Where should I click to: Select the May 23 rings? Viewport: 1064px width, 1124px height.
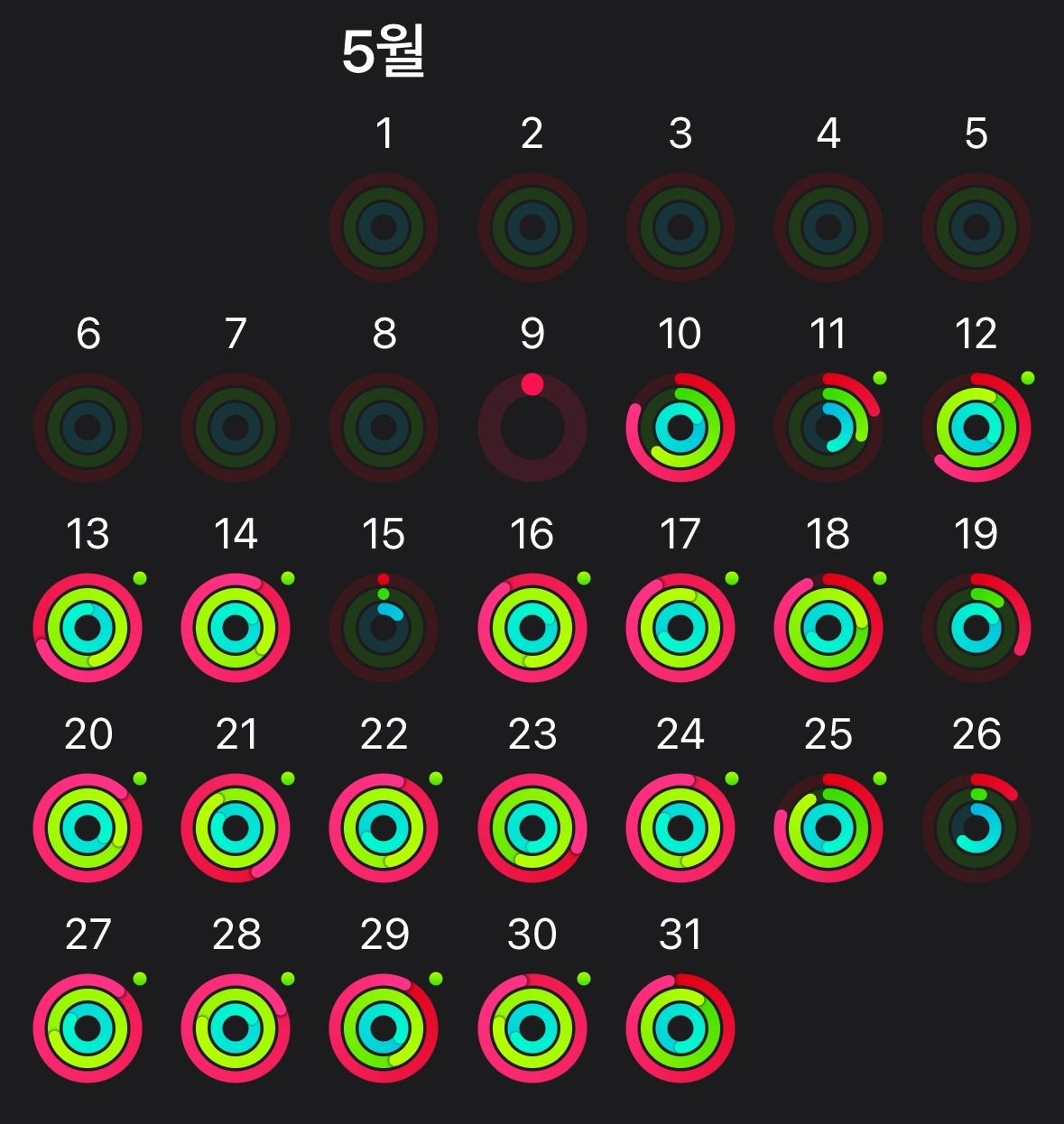[532, 828]
